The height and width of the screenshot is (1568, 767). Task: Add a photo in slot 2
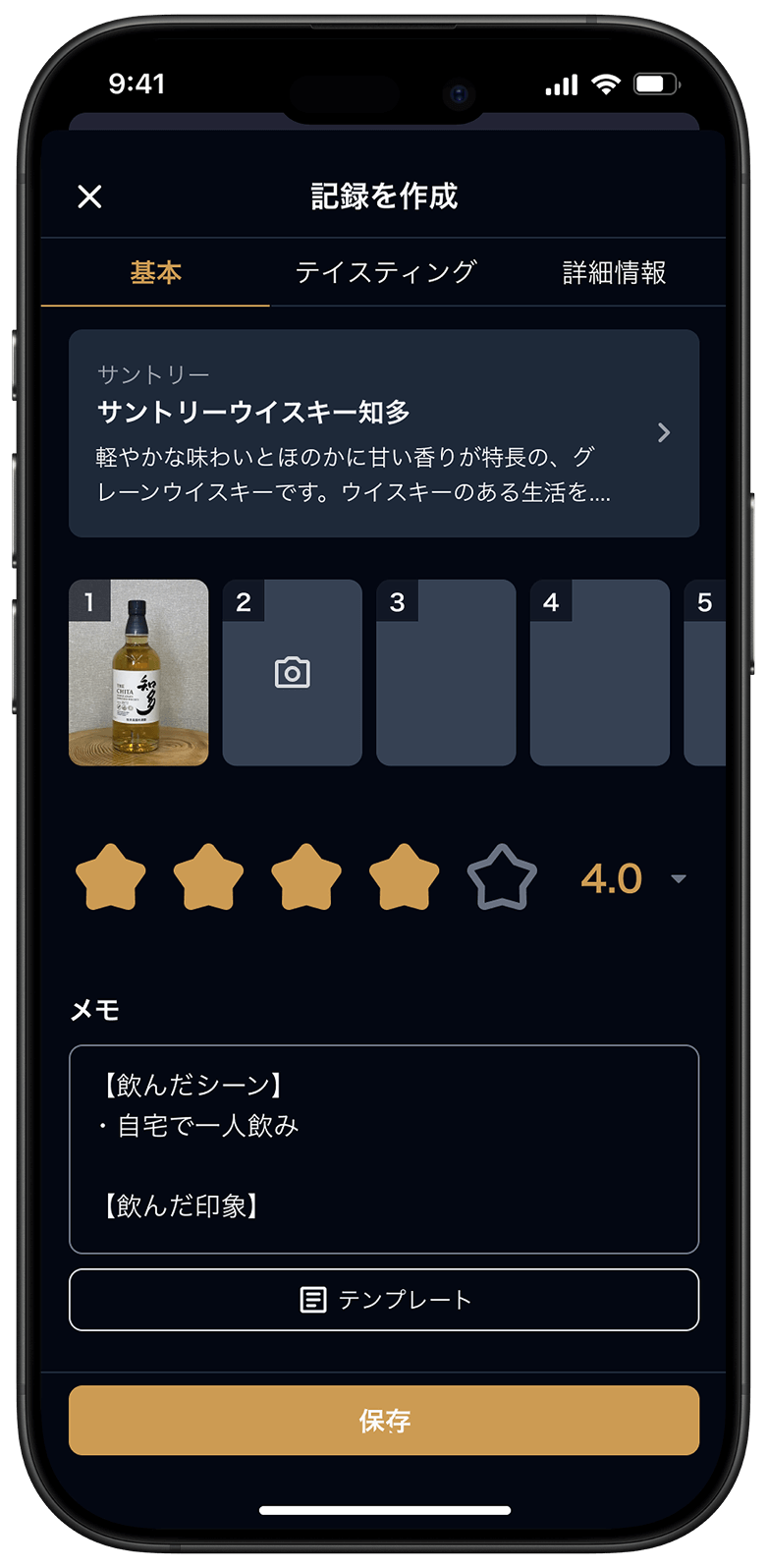click(292, 673)
